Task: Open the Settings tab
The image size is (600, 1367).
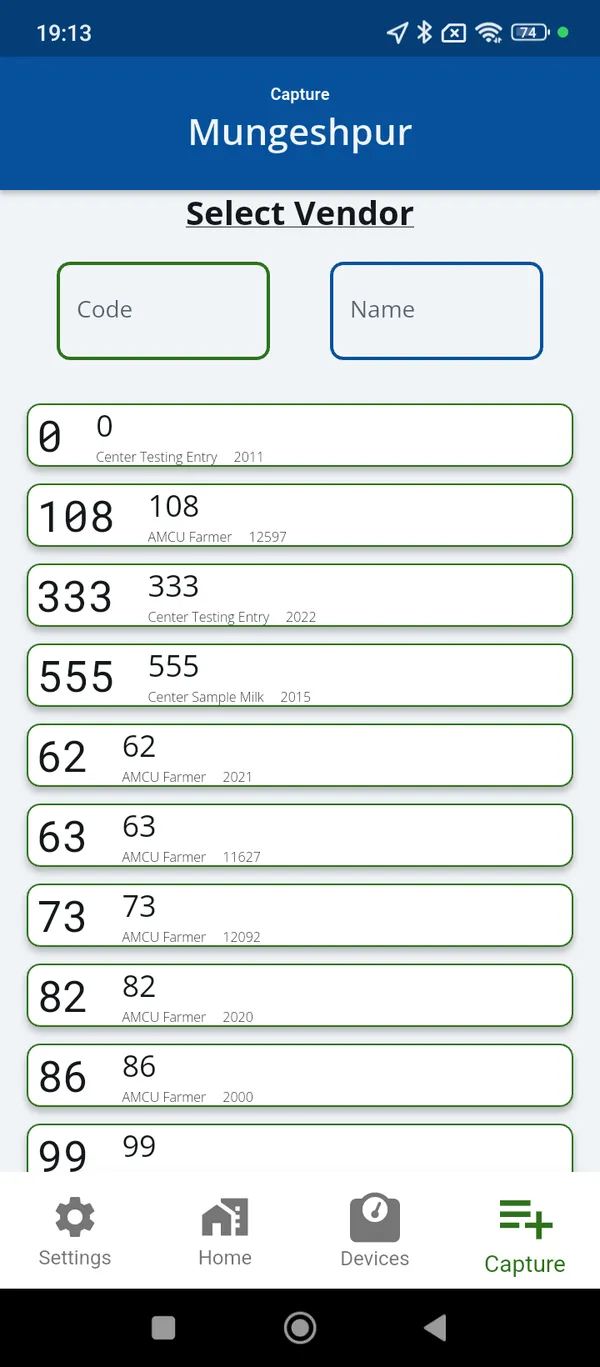Action: coord(75,1233)
